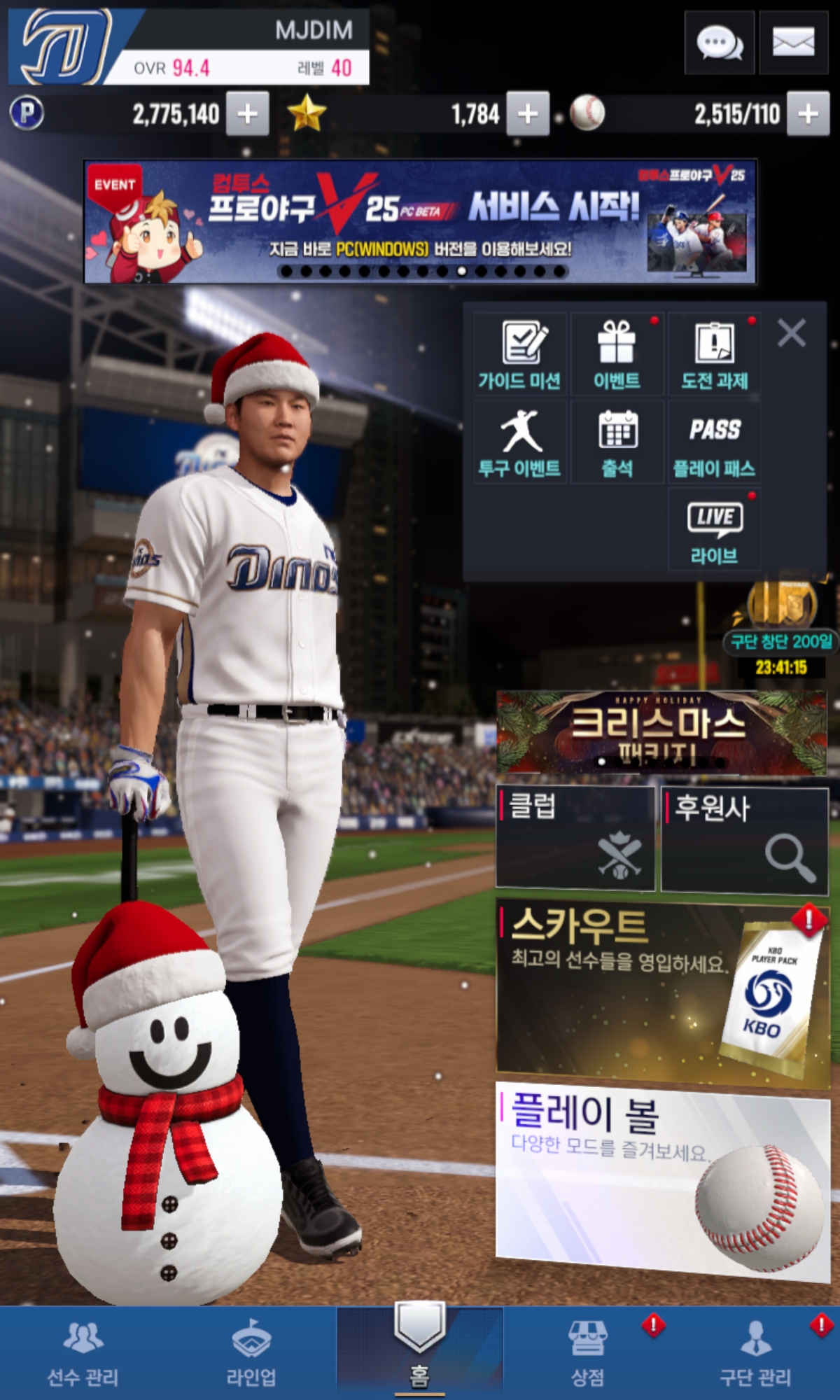This screenshot has height=1400, width=840.
Task: Add more stars with plus button
Action: click(x=528, y=113)
